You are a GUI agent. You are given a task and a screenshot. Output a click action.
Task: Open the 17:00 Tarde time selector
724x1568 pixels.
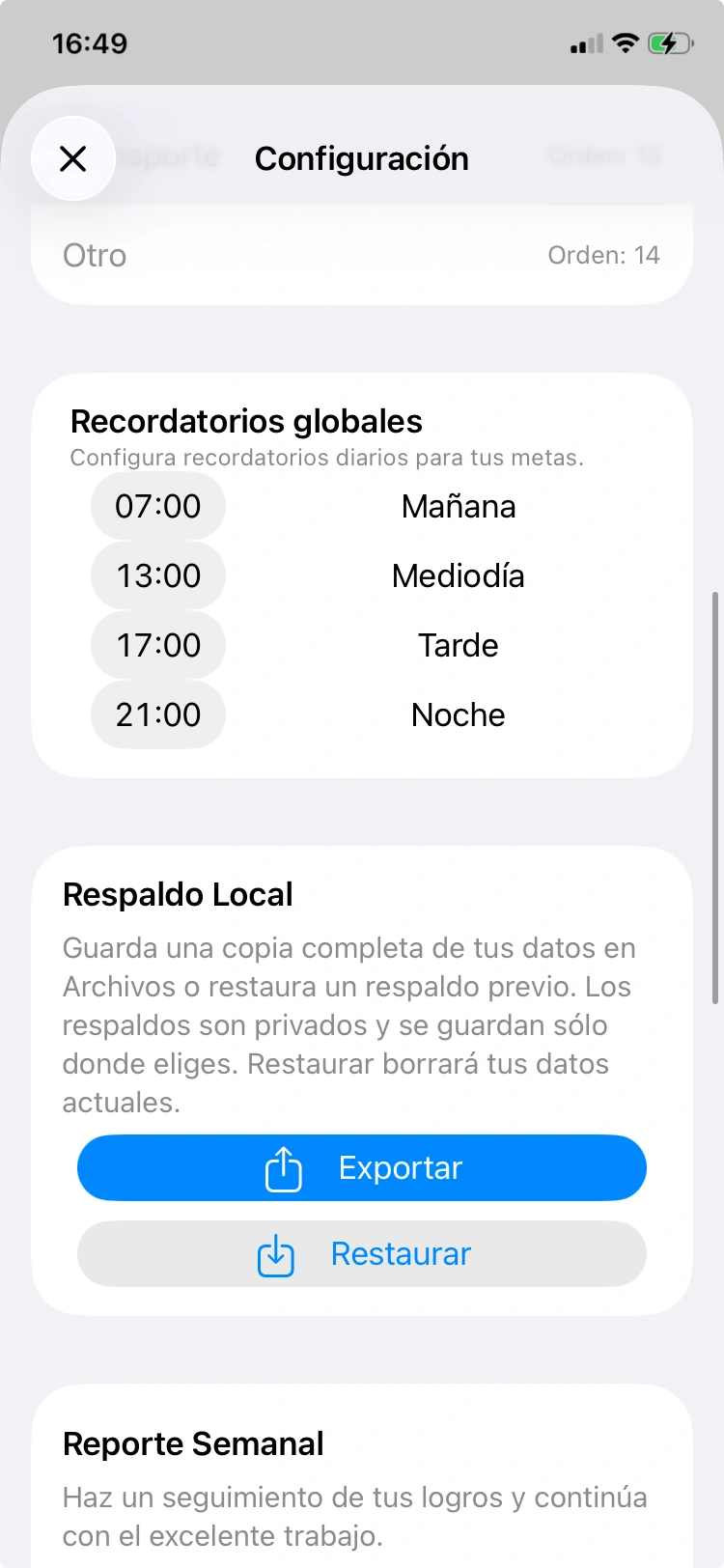(x=157, y=645)
